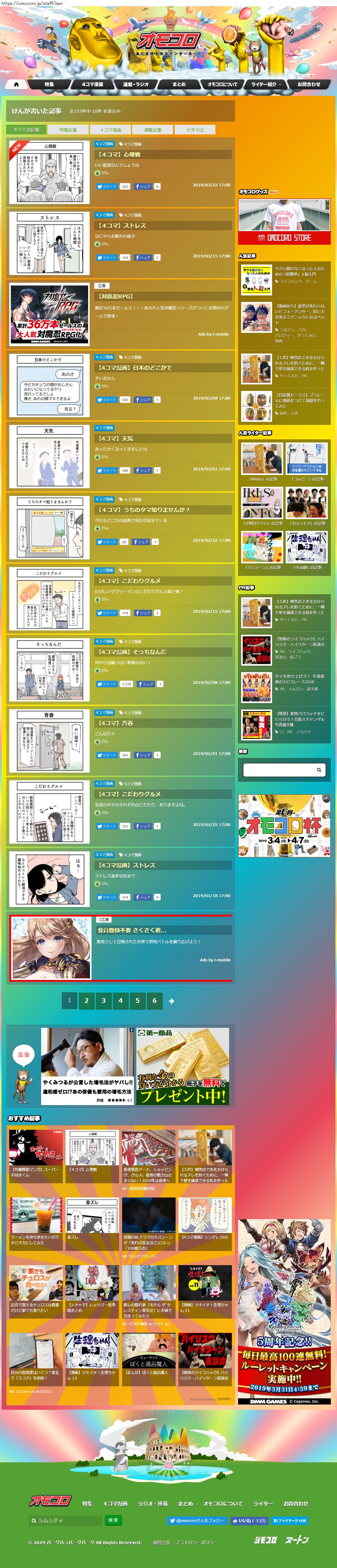Tap the green 検索 button in footer

point(113,1520)
